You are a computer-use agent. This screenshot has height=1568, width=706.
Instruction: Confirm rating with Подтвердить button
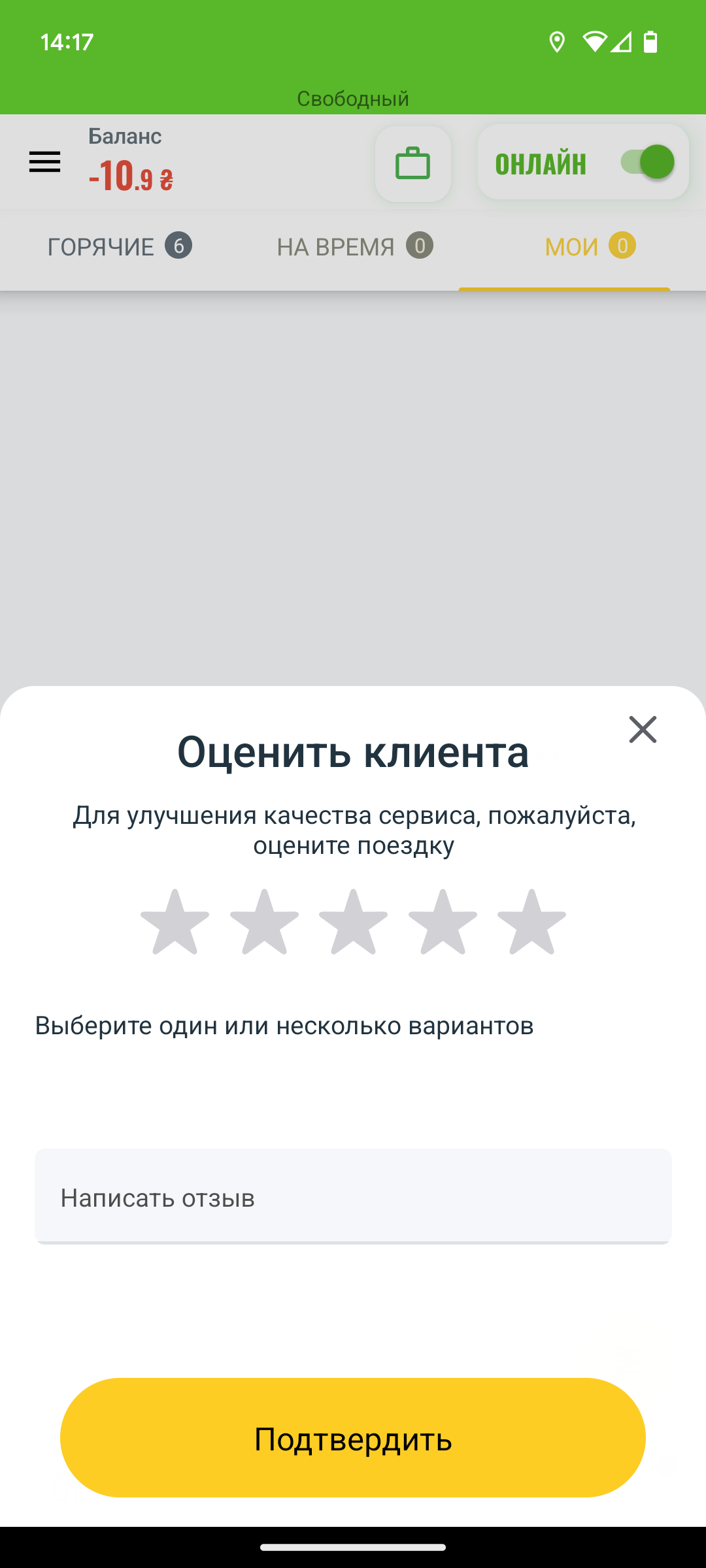pos(353,1438)
